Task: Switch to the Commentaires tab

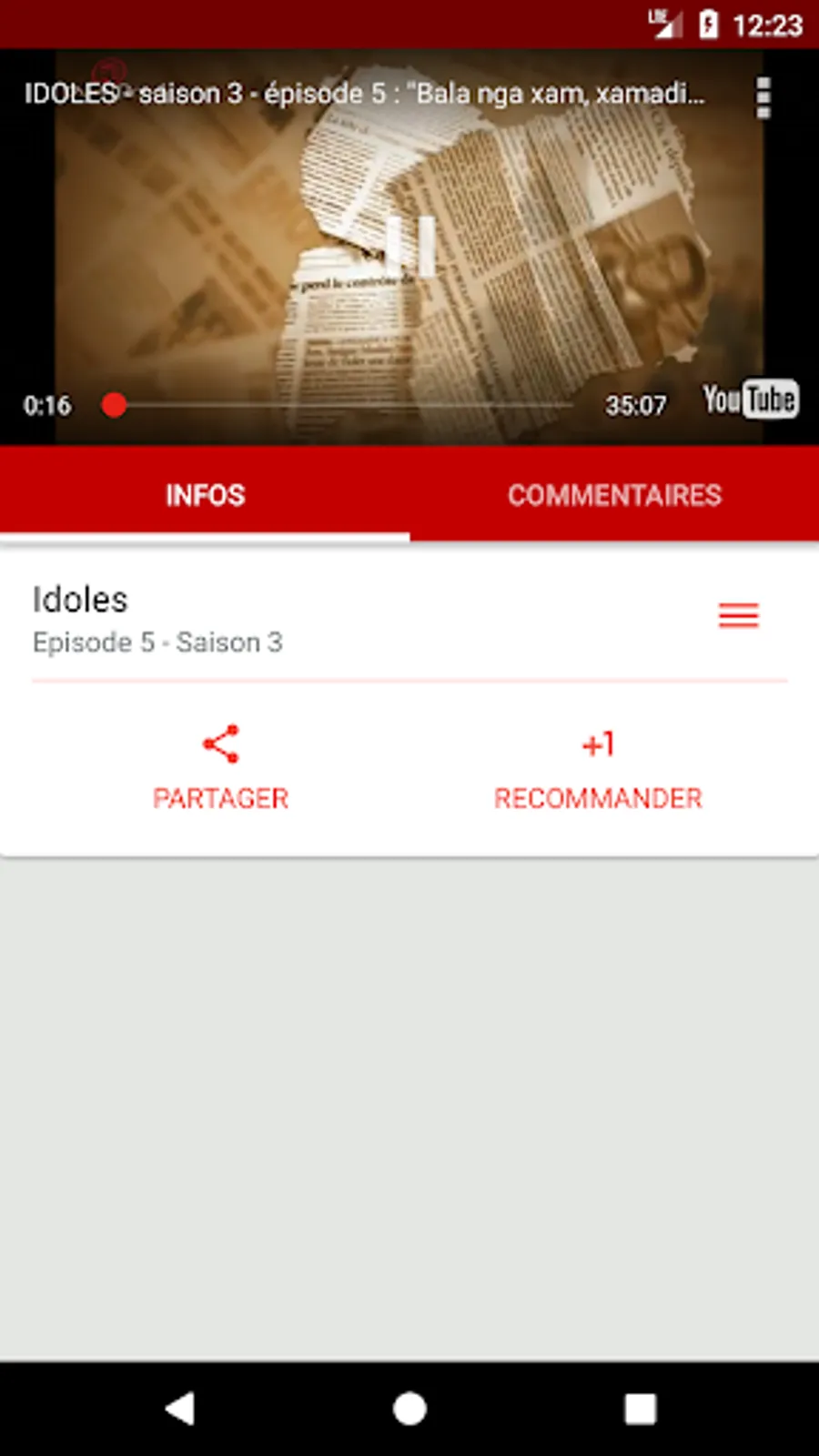Action: coord(614,495)
